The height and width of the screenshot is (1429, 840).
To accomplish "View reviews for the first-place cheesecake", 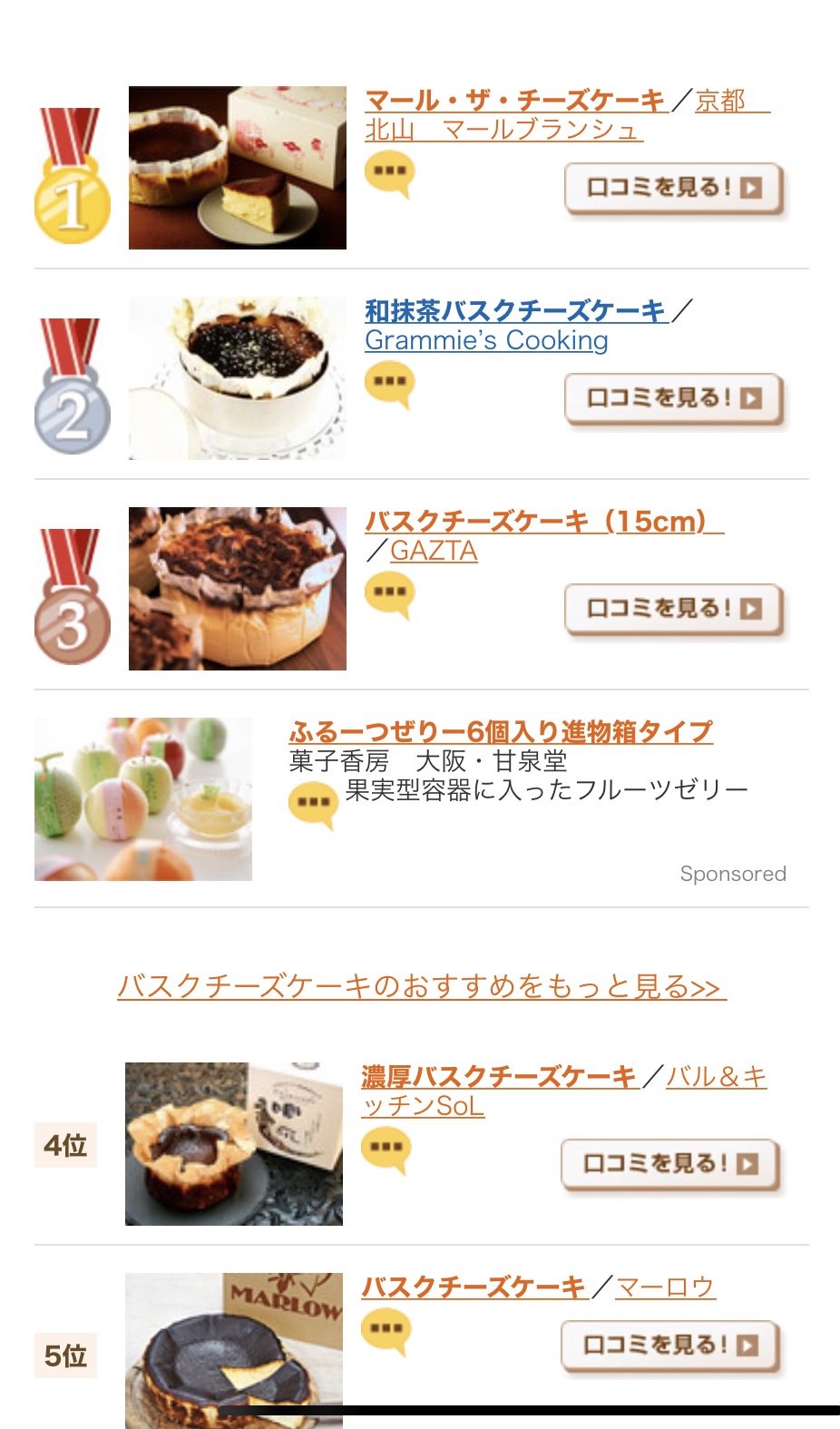I will tap(674, 189).
